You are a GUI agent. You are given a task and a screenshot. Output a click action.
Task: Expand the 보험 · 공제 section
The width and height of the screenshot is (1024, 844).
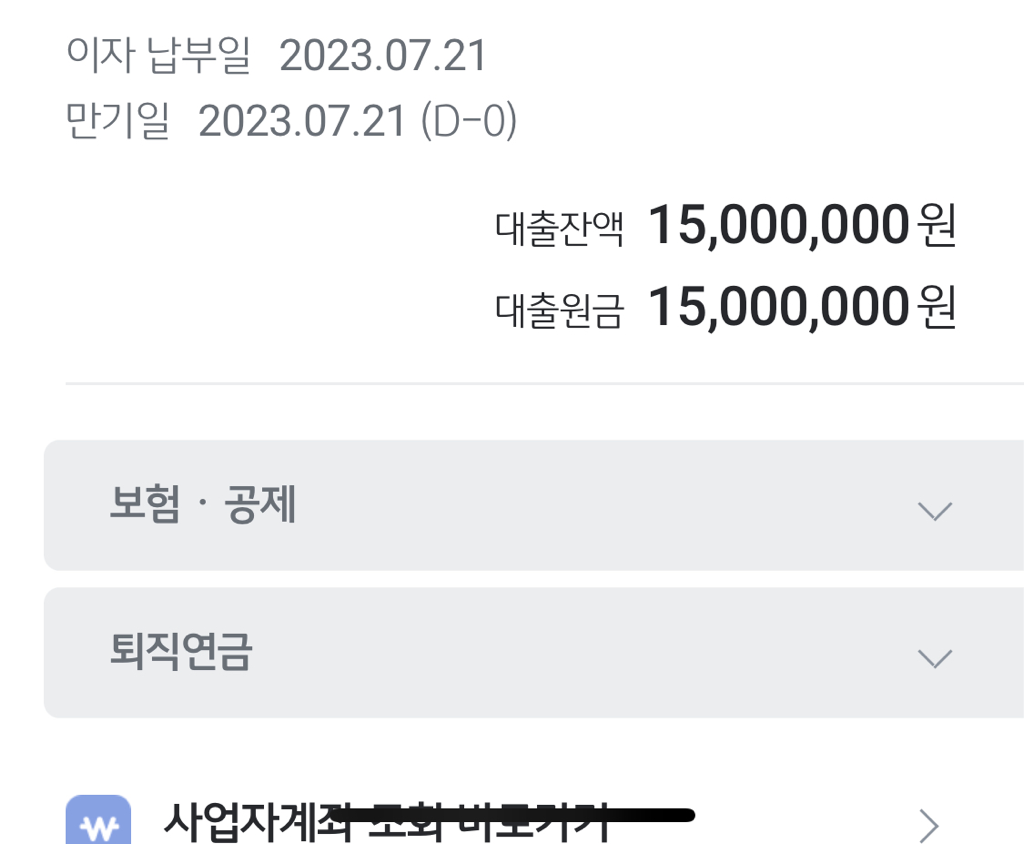933,511
